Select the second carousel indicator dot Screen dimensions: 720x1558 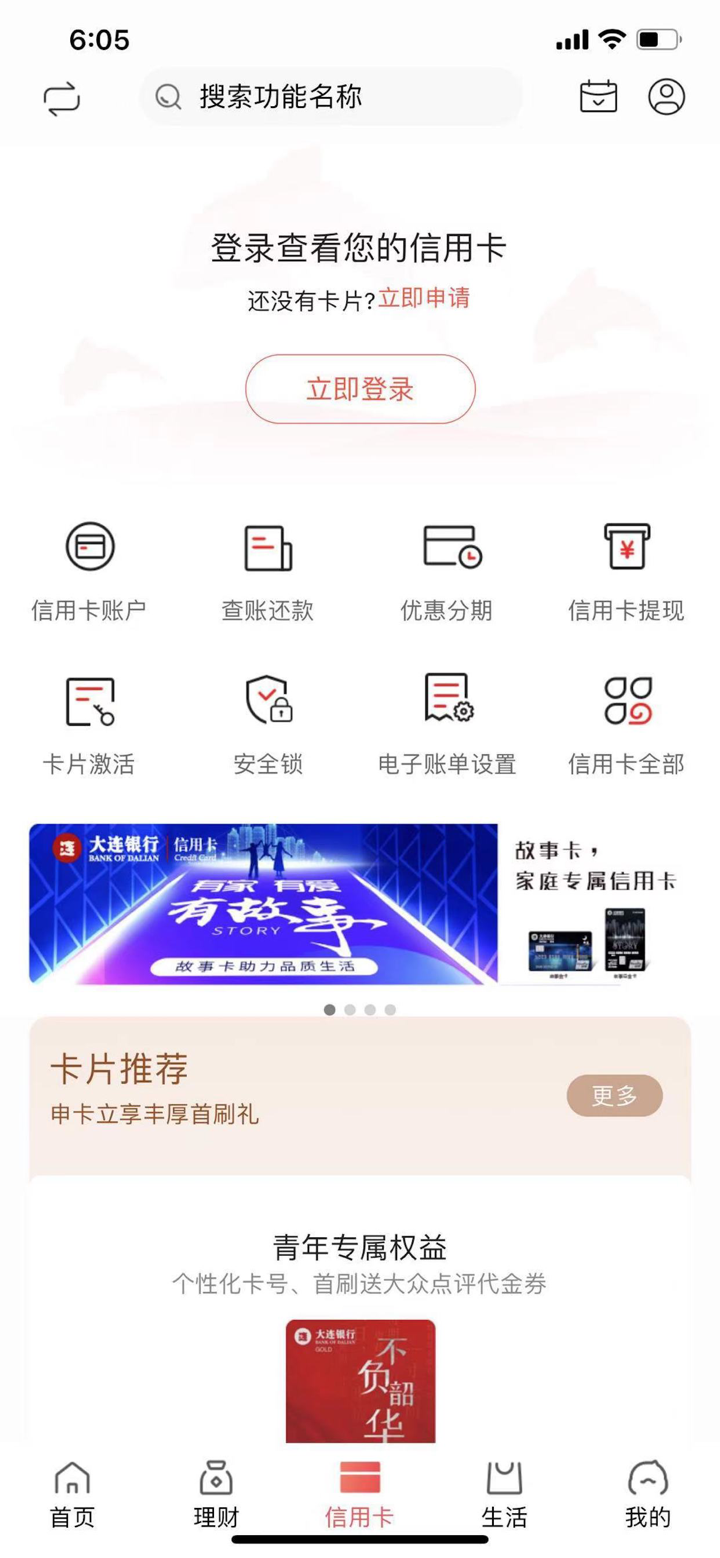[349, 1010]
